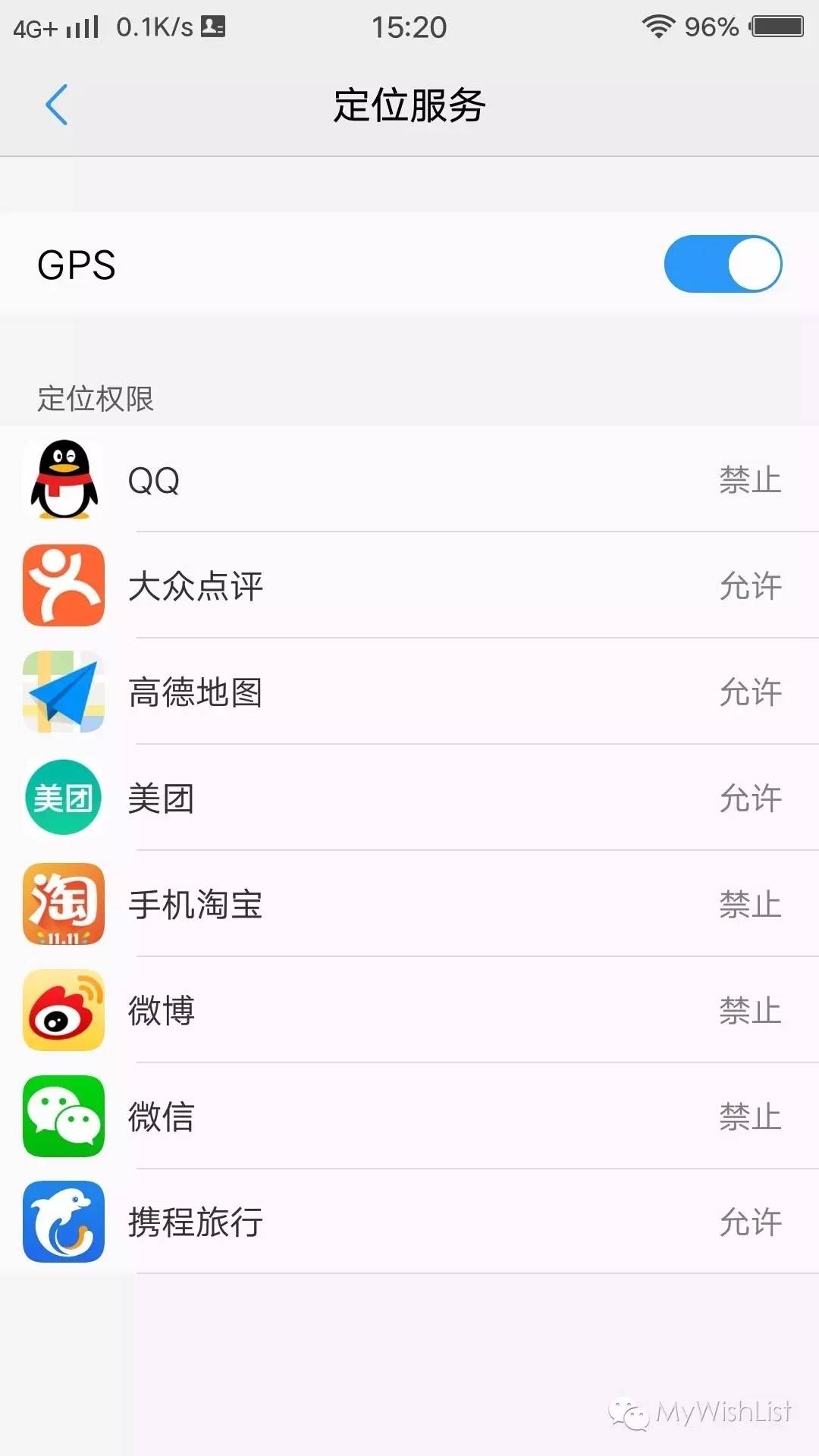Viewport: 819px width, 1456px height.
Task: Select the 大众点评 (Dianping) app icon
Action: tap(64, 585)
